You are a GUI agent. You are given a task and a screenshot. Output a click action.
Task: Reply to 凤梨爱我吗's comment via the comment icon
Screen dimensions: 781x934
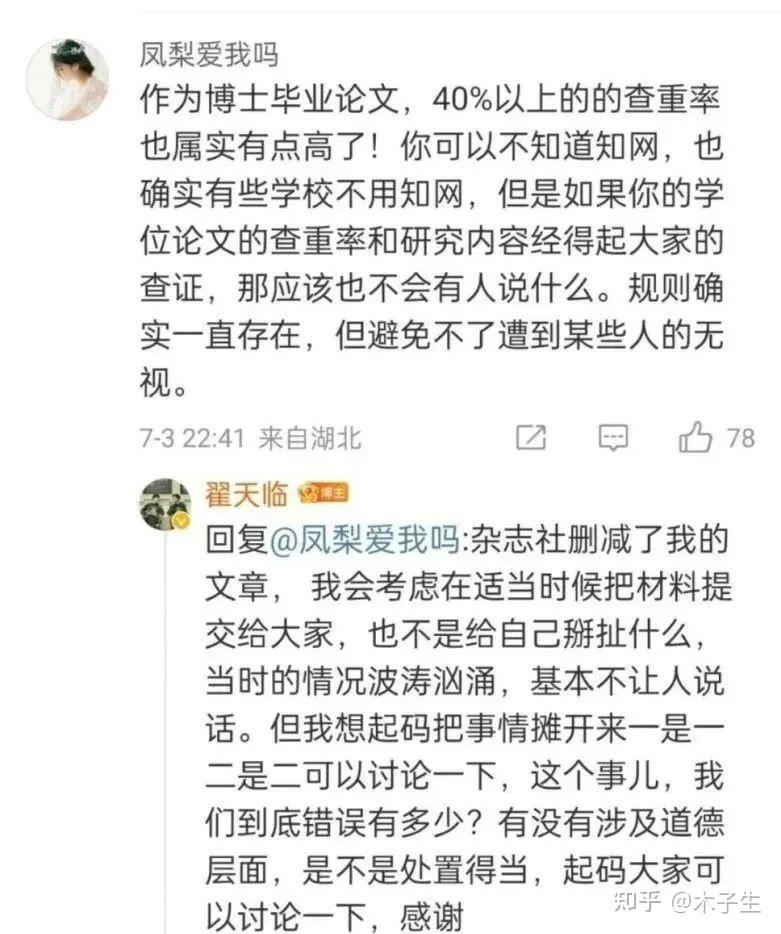(613, 437)
